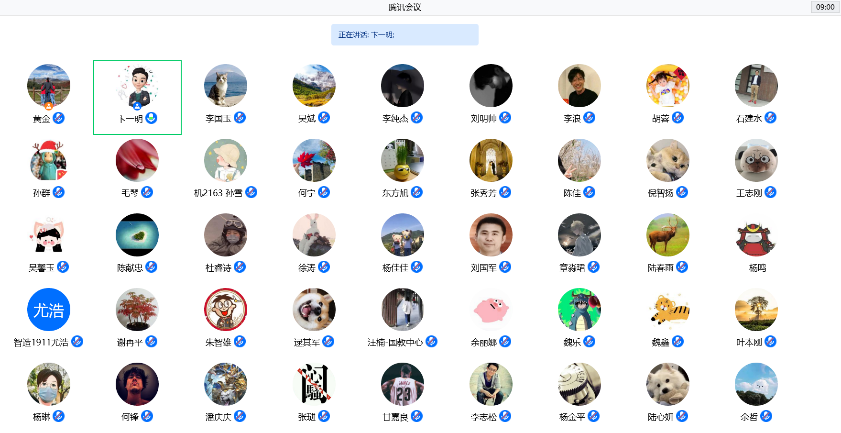This screenshot has height=433, width=841.
Task: Open participant 杨鸣's tile
Action: click(756, 235)
